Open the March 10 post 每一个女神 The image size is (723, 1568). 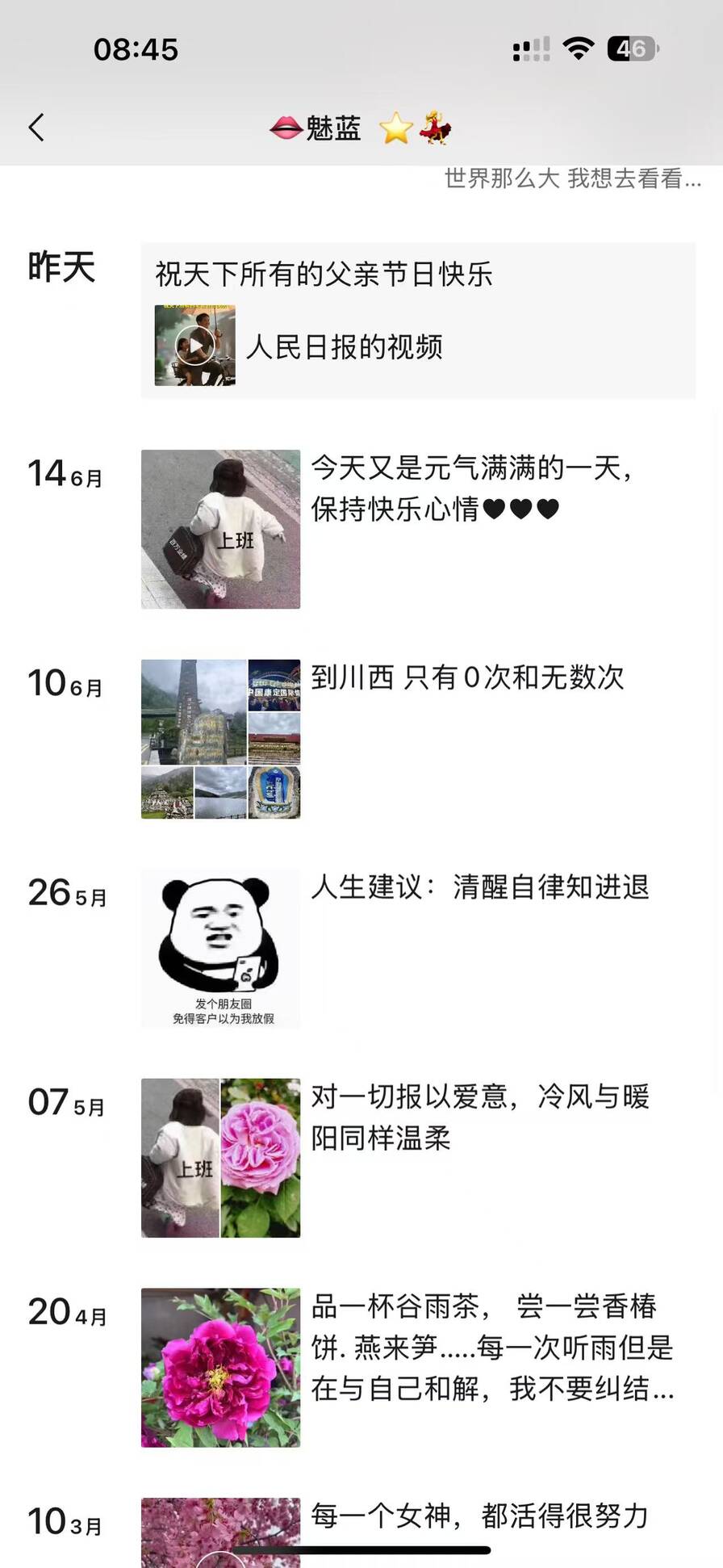pyautogui.click(x=479, y=1516)
